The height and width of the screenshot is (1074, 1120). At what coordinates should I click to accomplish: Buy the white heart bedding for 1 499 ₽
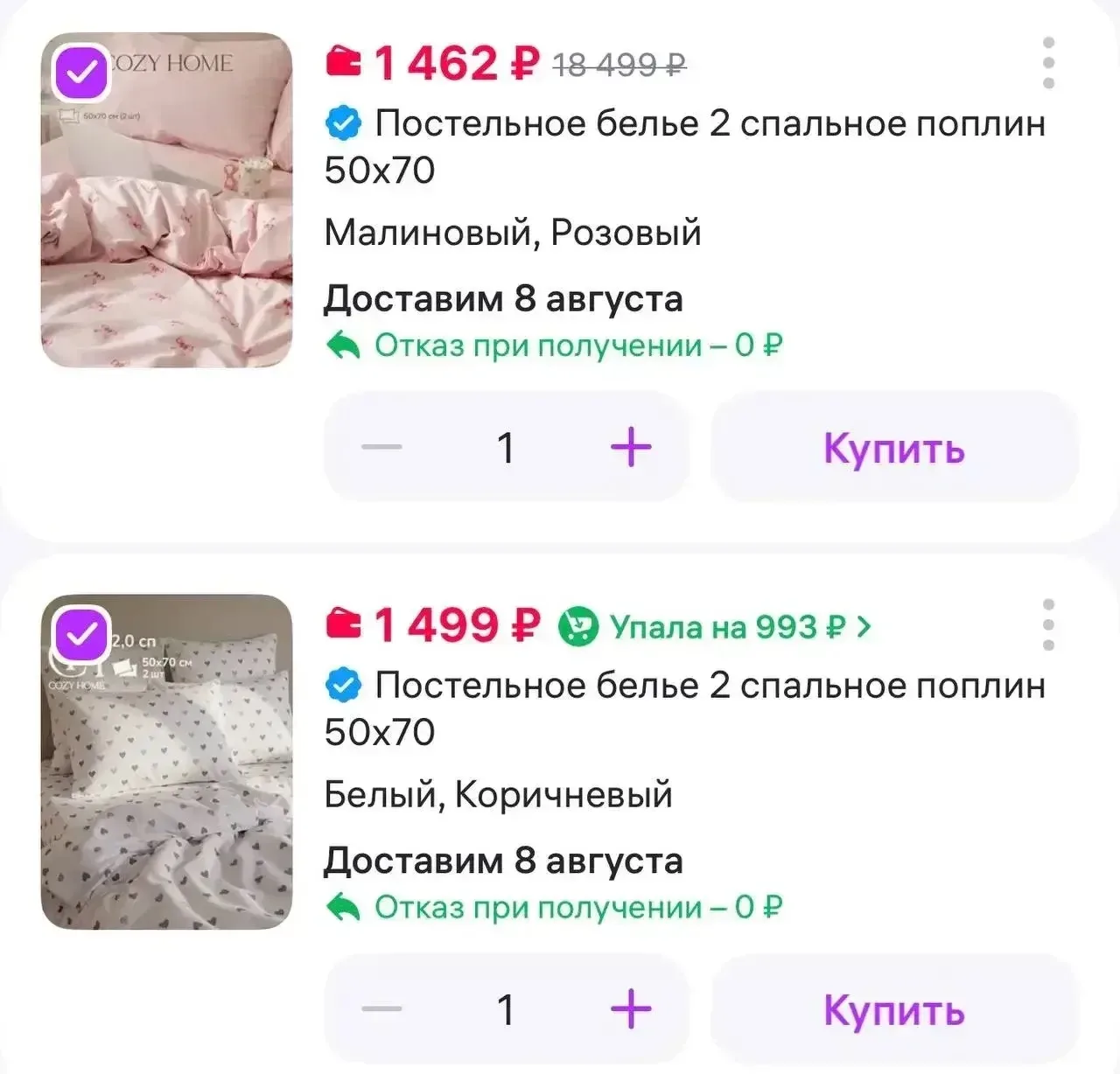[x=894, y=1008]
